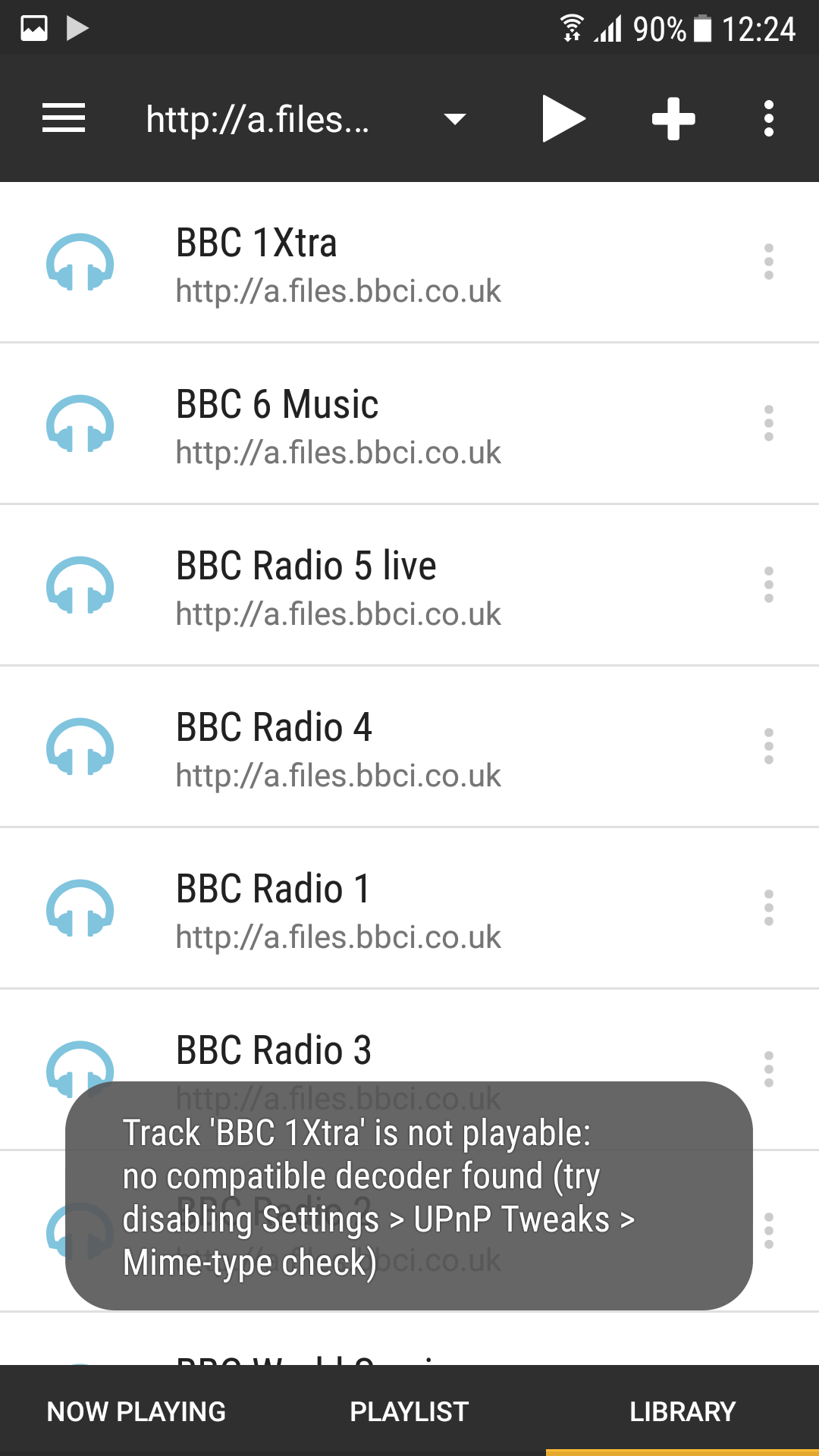Open options for BBC Radio 1
The width and height of the screenshot is (819, 1456).
click(769, 908)
